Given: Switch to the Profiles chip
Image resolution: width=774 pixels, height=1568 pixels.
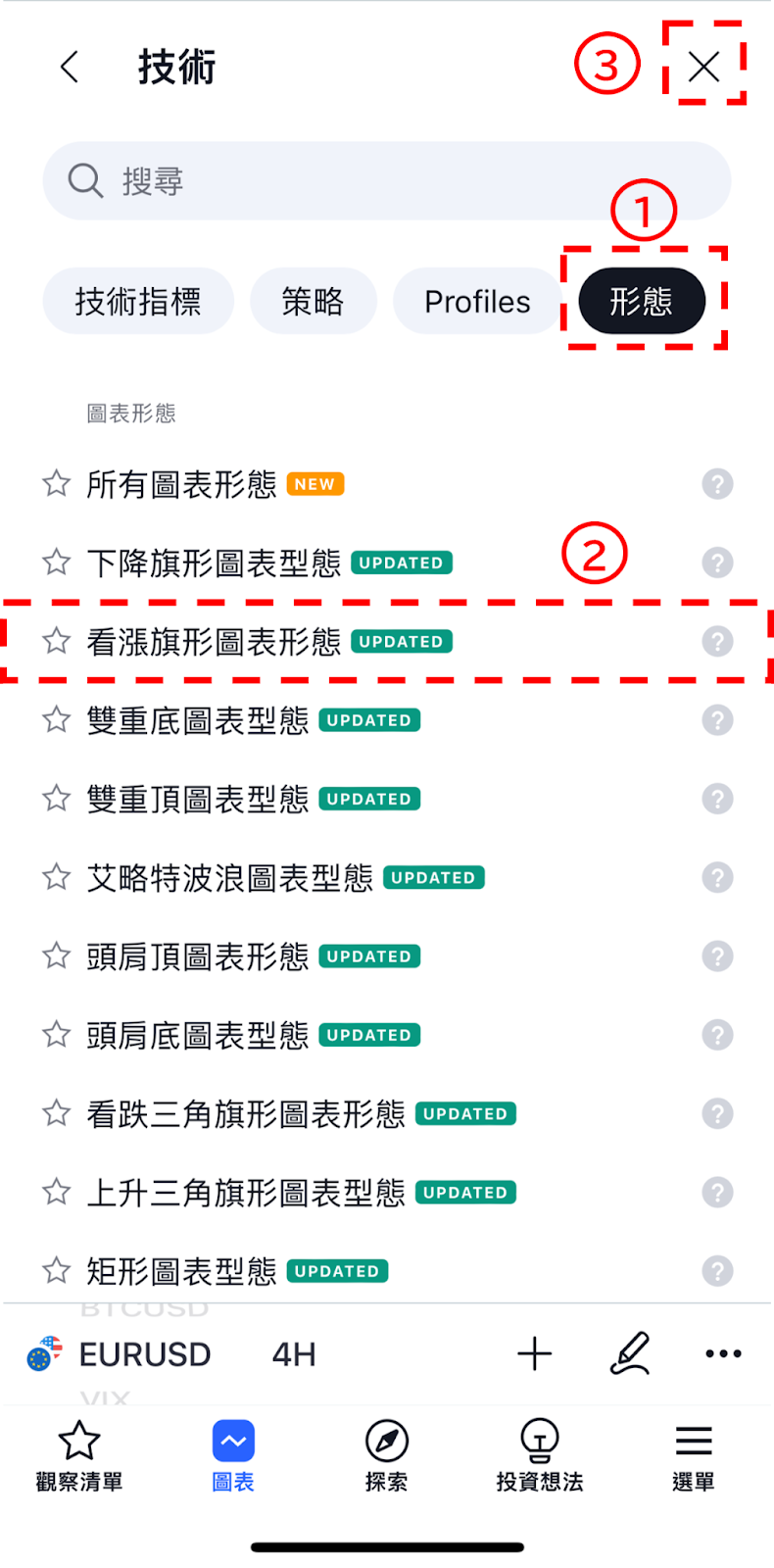Looking at the screenshot, I should (x=477, y=301).
